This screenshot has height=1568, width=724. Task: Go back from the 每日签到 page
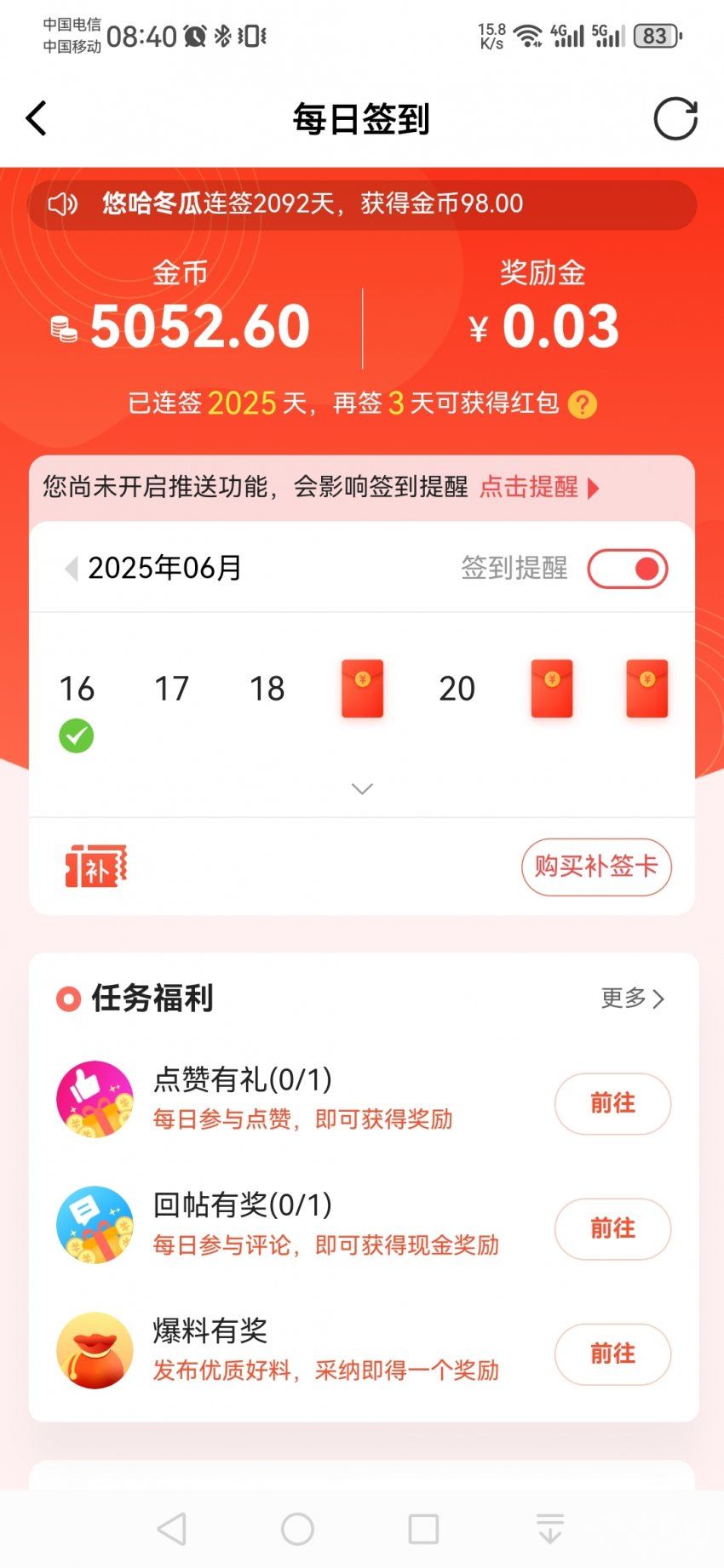(37, 119)
